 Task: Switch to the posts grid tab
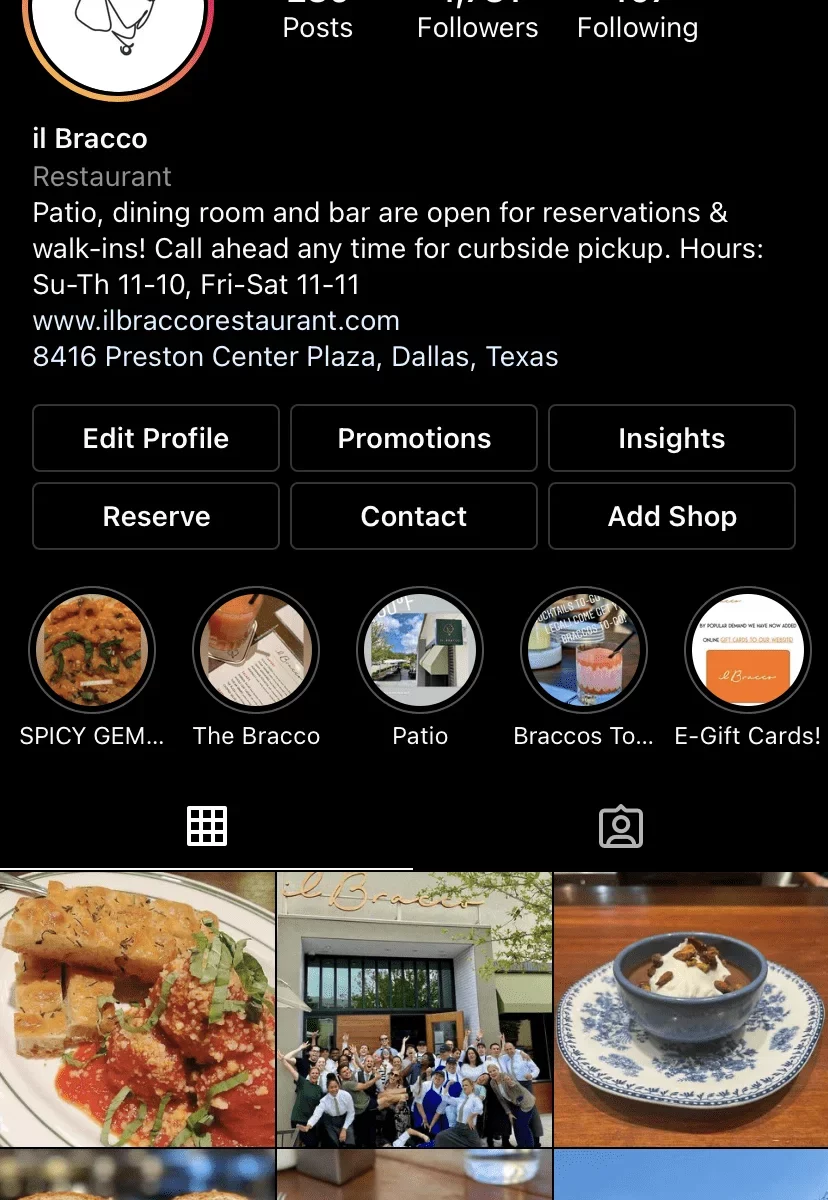(x=207, y=826)
